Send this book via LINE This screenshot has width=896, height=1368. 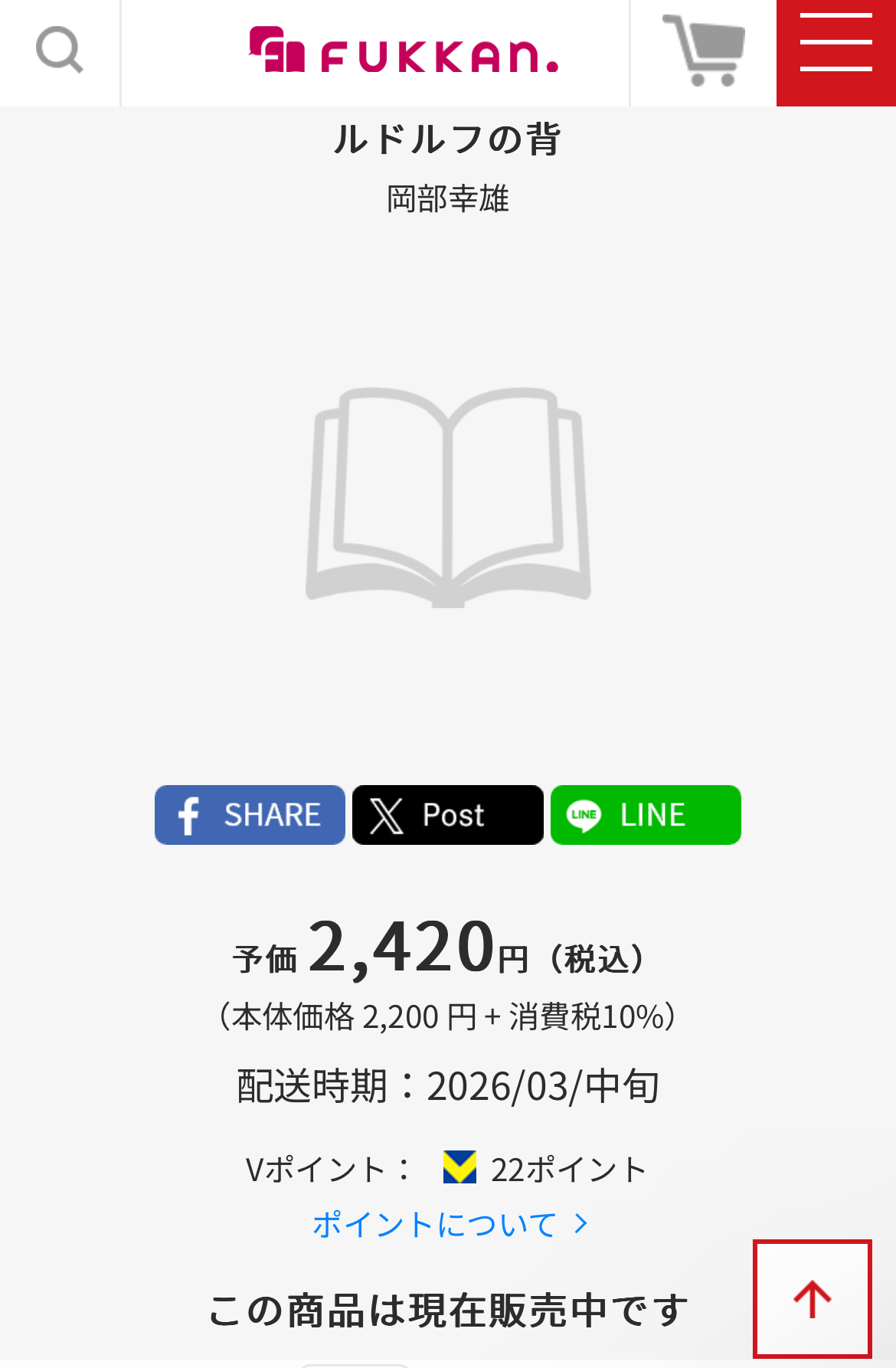click(x=646, y=815)
